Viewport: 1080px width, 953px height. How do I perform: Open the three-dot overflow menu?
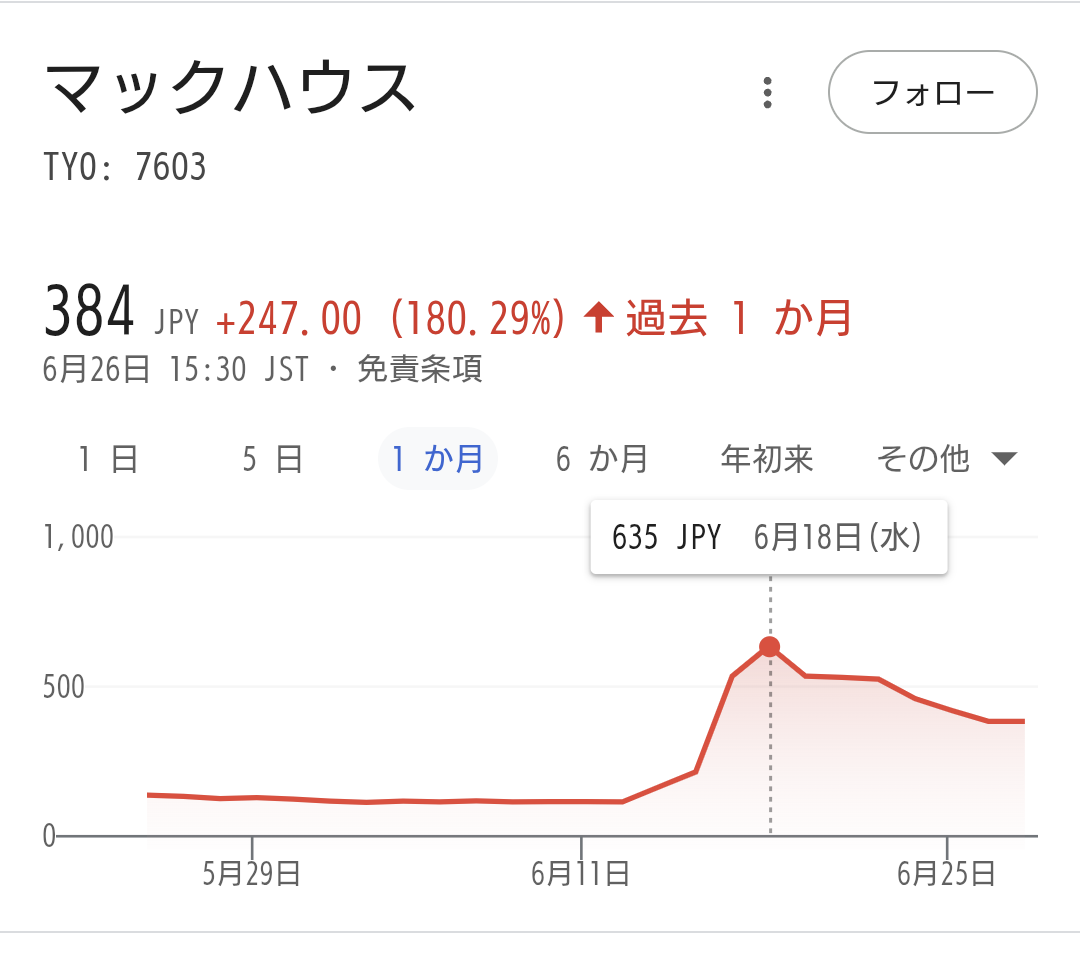coord(767,92)
